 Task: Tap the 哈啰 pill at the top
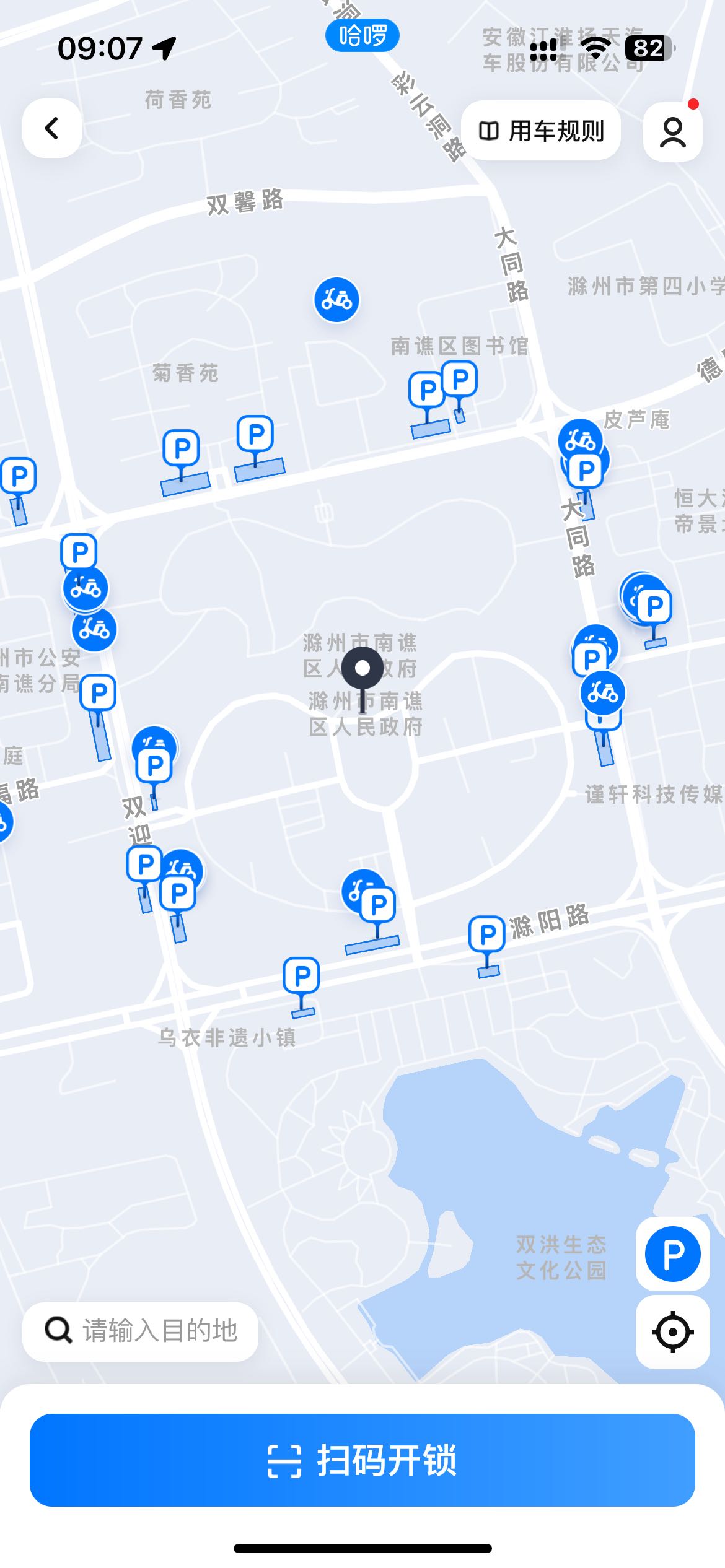pyautogui.click(x=362, y=35)
